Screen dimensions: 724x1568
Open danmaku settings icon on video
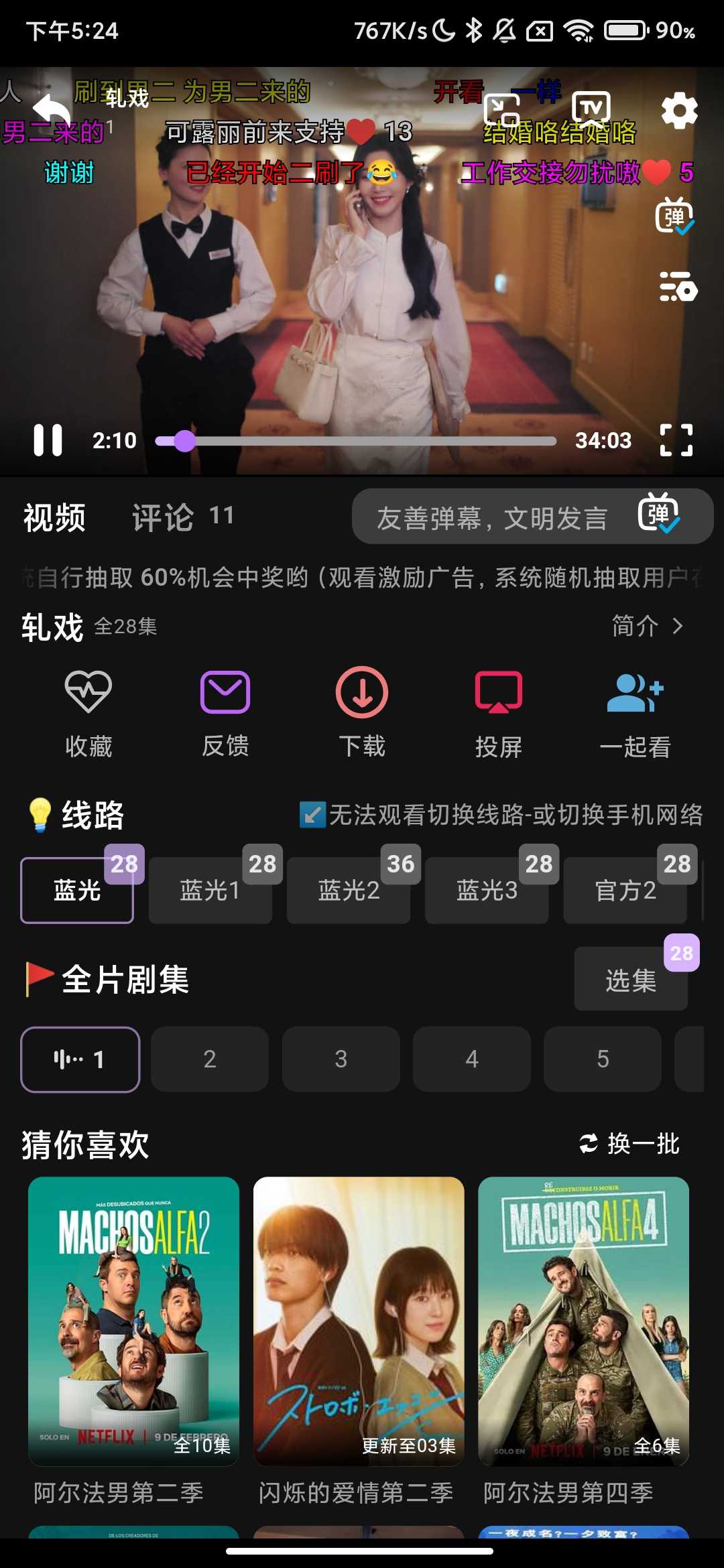[x=678, y=287]
